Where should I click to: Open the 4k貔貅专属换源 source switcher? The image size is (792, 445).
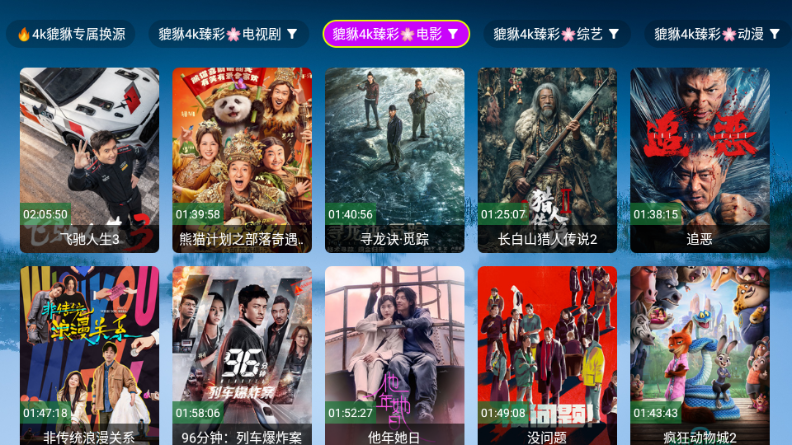click(71, 34)
